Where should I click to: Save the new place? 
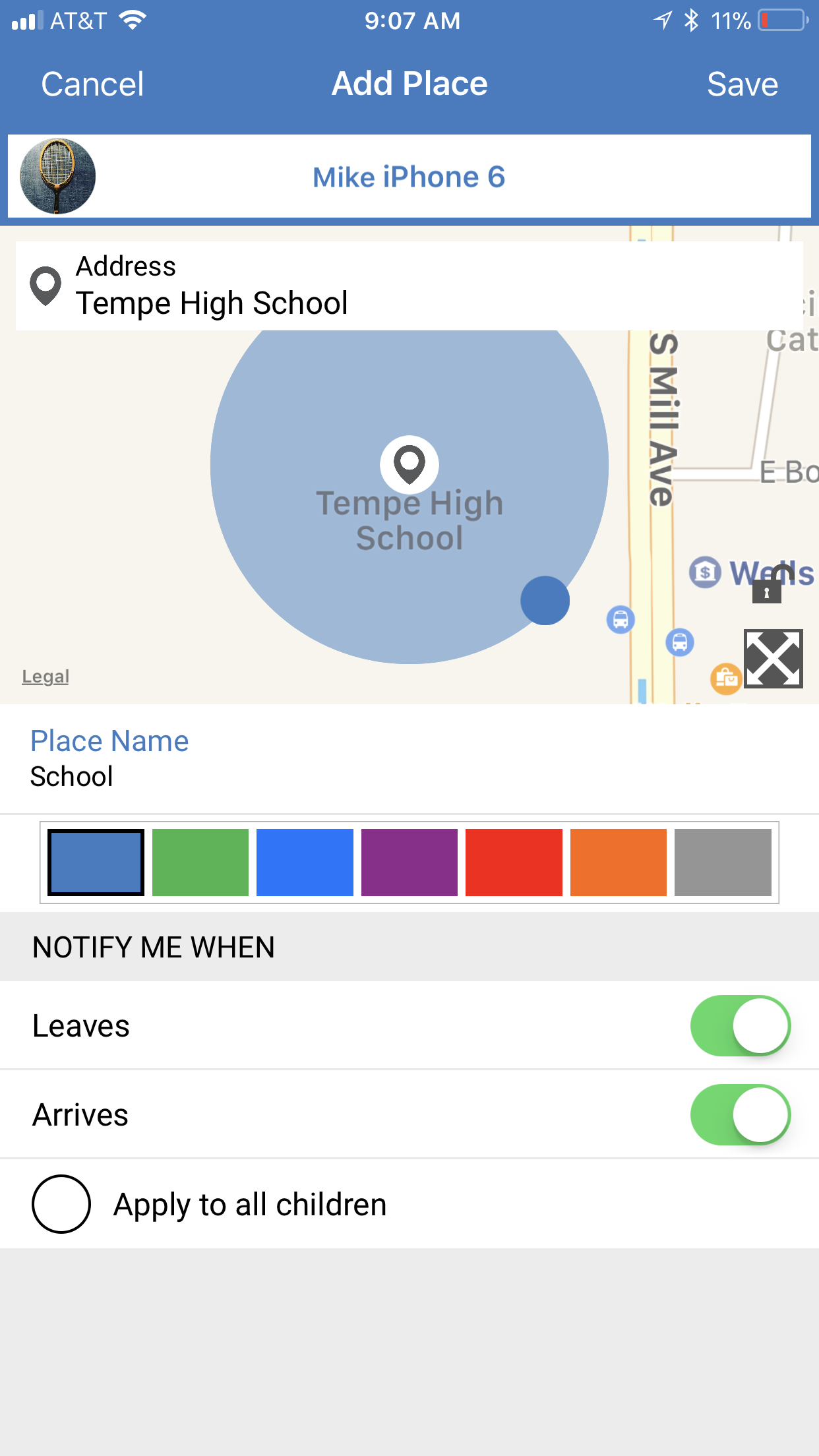click(x=743, y=84)
